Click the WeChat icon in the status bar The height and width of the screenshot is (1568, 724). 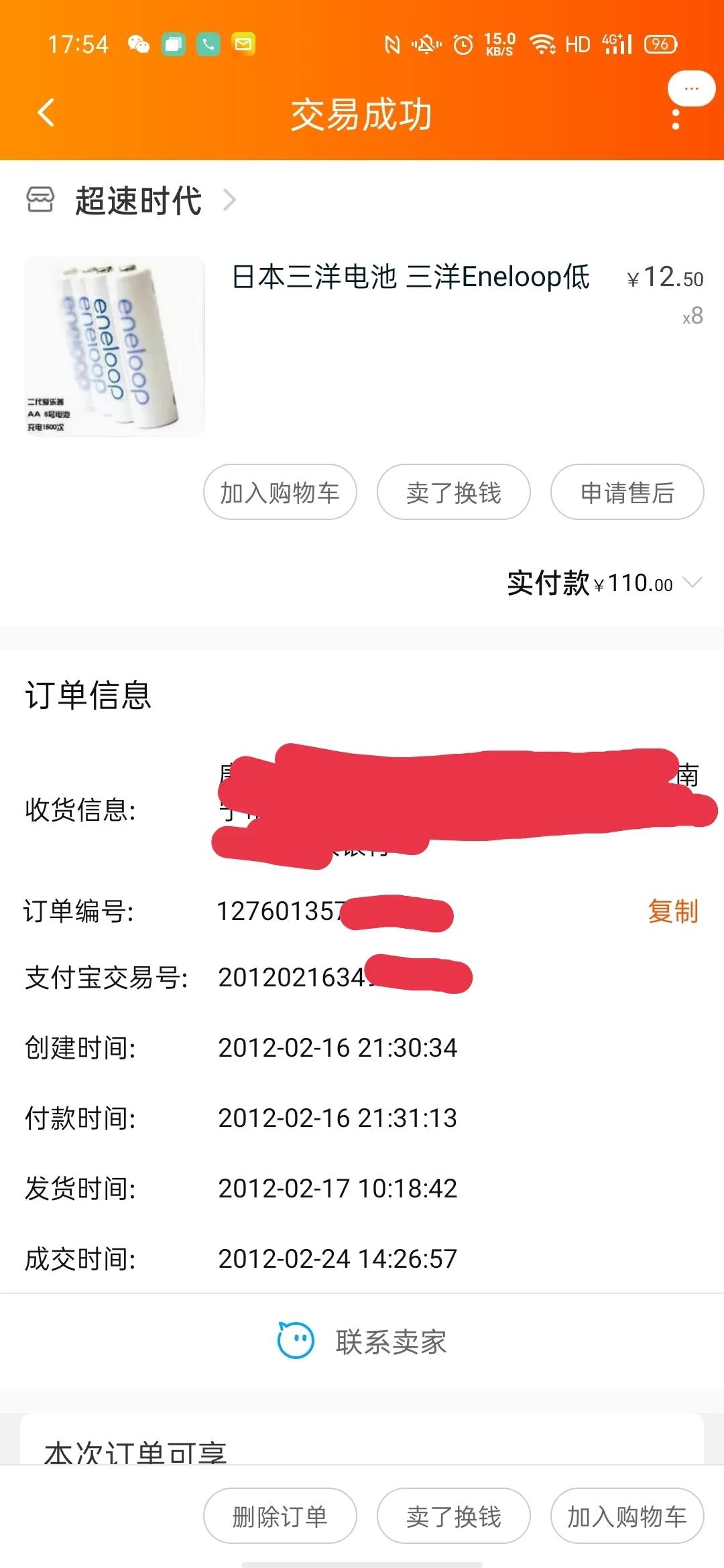pos(139,44)
